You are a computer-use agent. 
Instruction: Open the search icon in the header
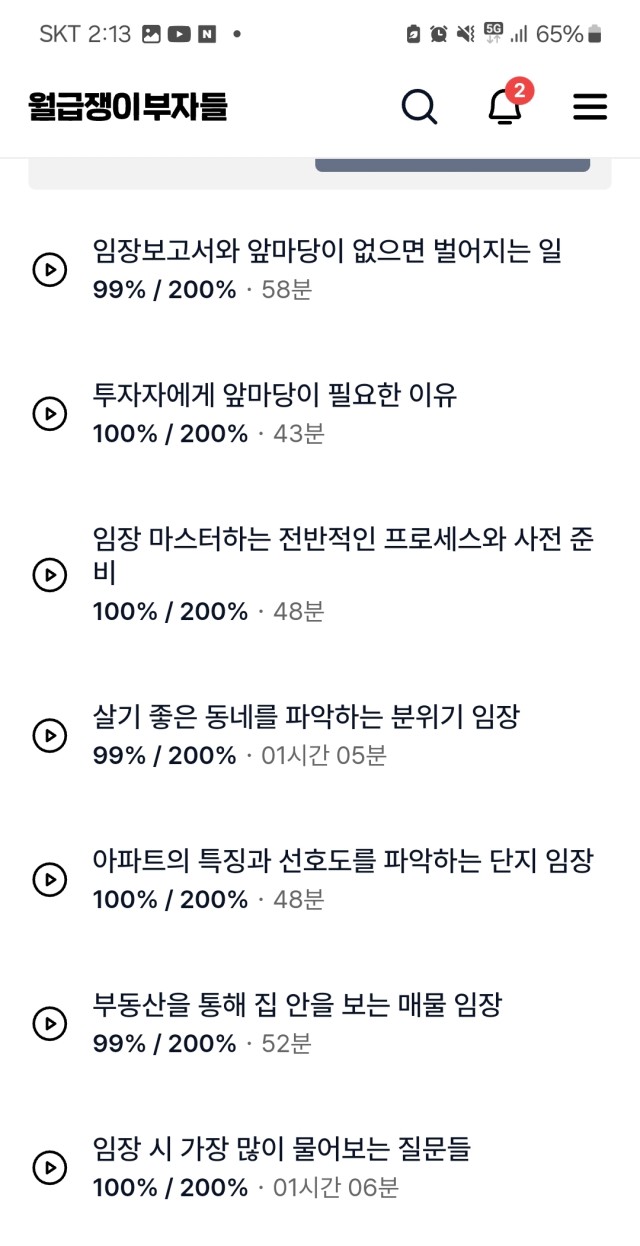point(420,106)
